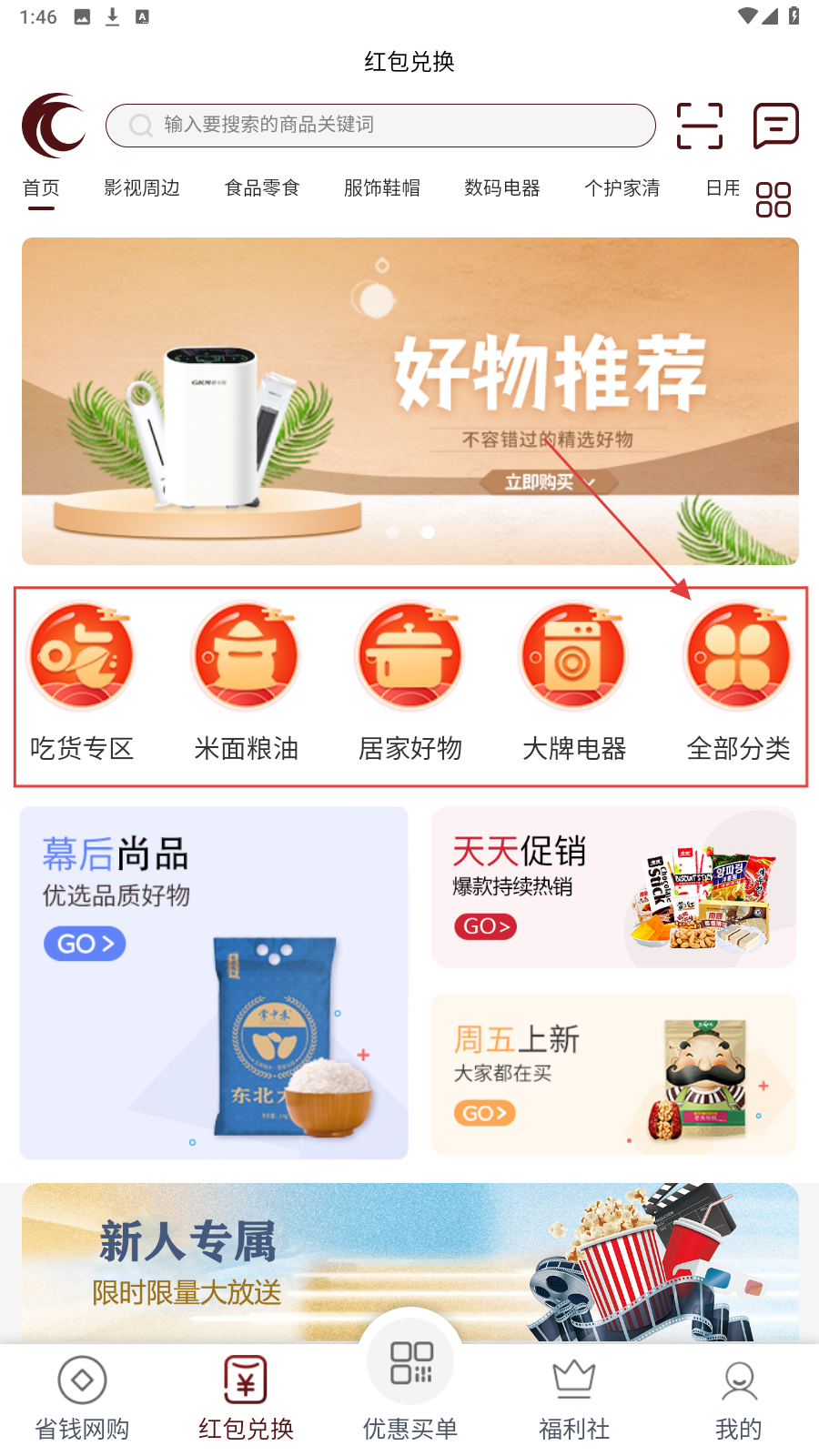
Task: Tap the product keyword search box
Action: pyautogui.click(x=380, y=126)
